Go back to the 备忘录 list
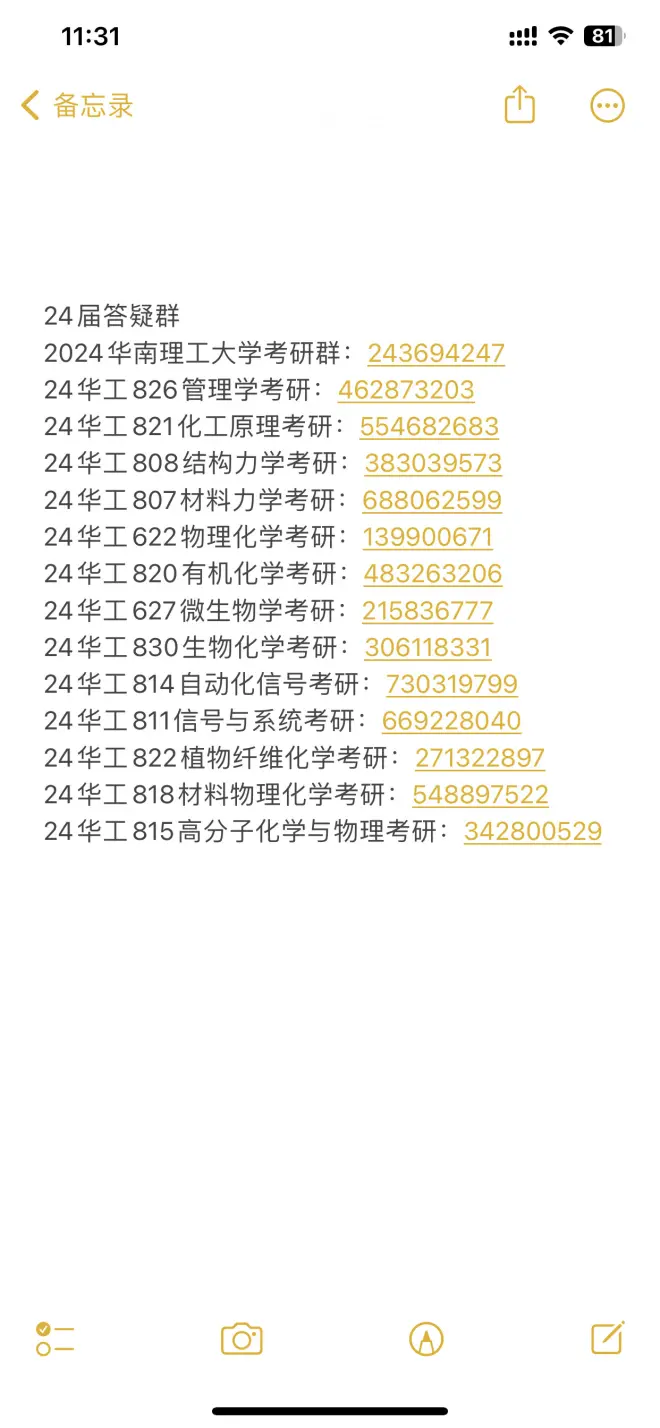Image resolution: width=660 pixels, height=1428 pixels. point(77,106)
